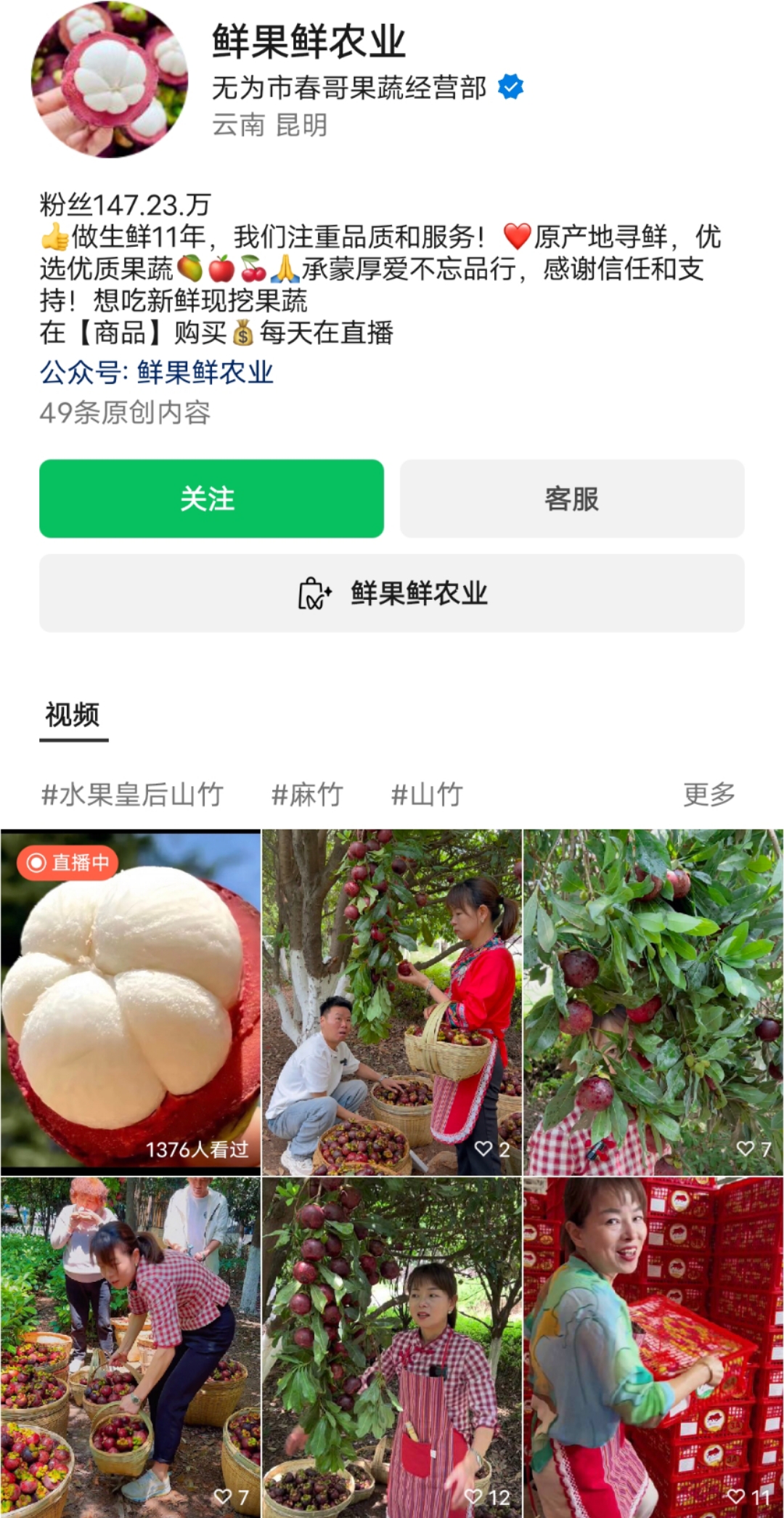Filter by #麻竹 topic

click(x=306, y=795)
